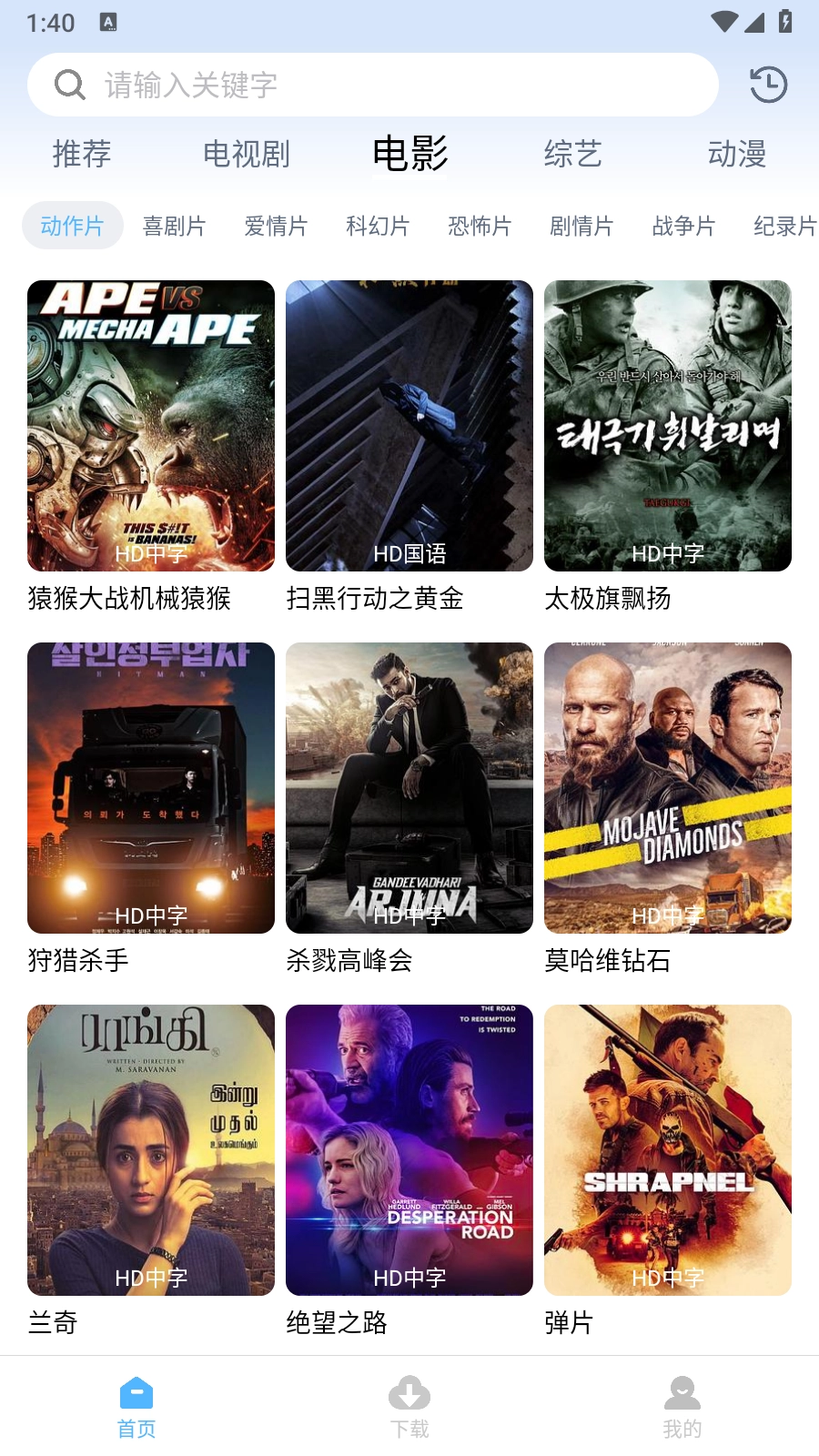819x1456 pixels.
Task: Select the 动漫 tab
Action: click(x=738, y=154)
